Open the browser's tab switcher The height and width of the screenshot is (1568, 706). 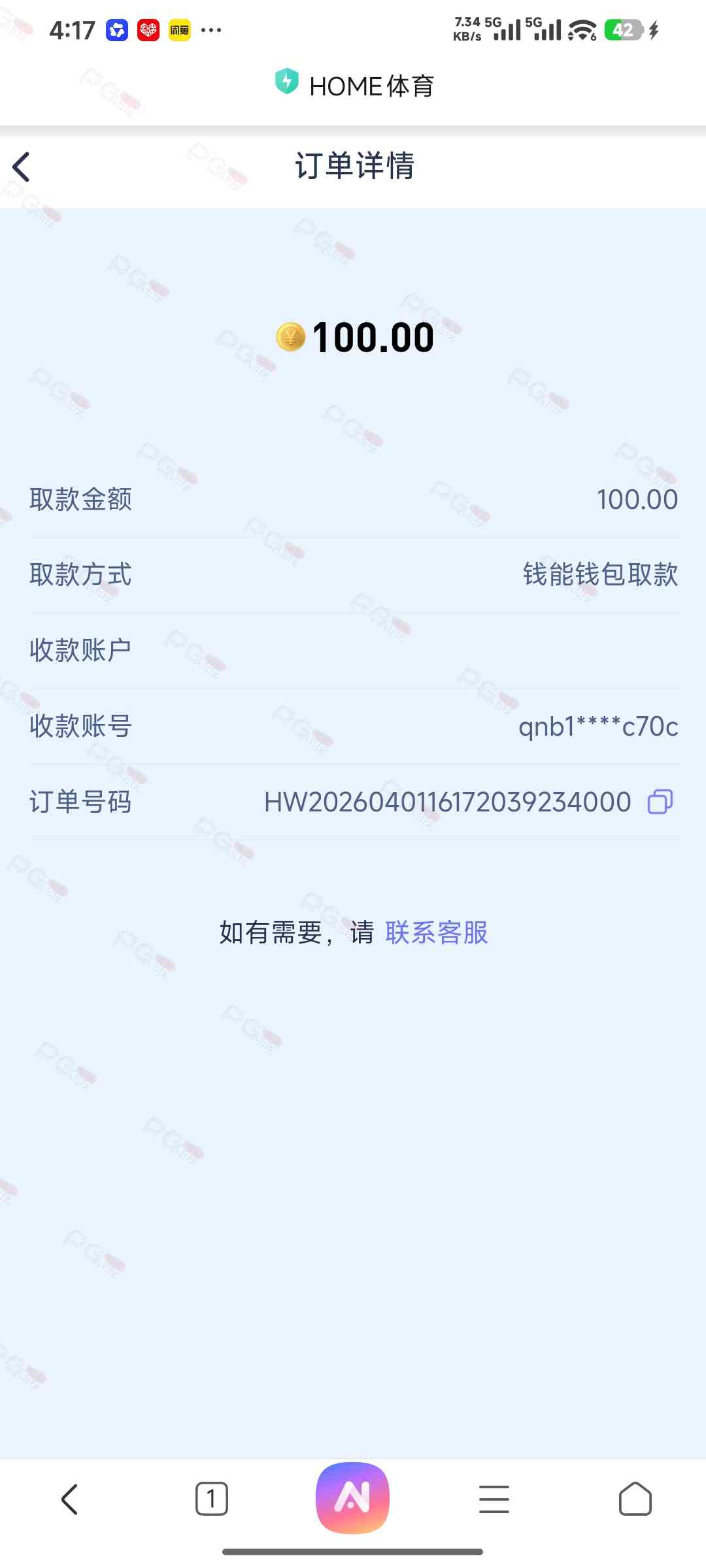coord(211,1499)
